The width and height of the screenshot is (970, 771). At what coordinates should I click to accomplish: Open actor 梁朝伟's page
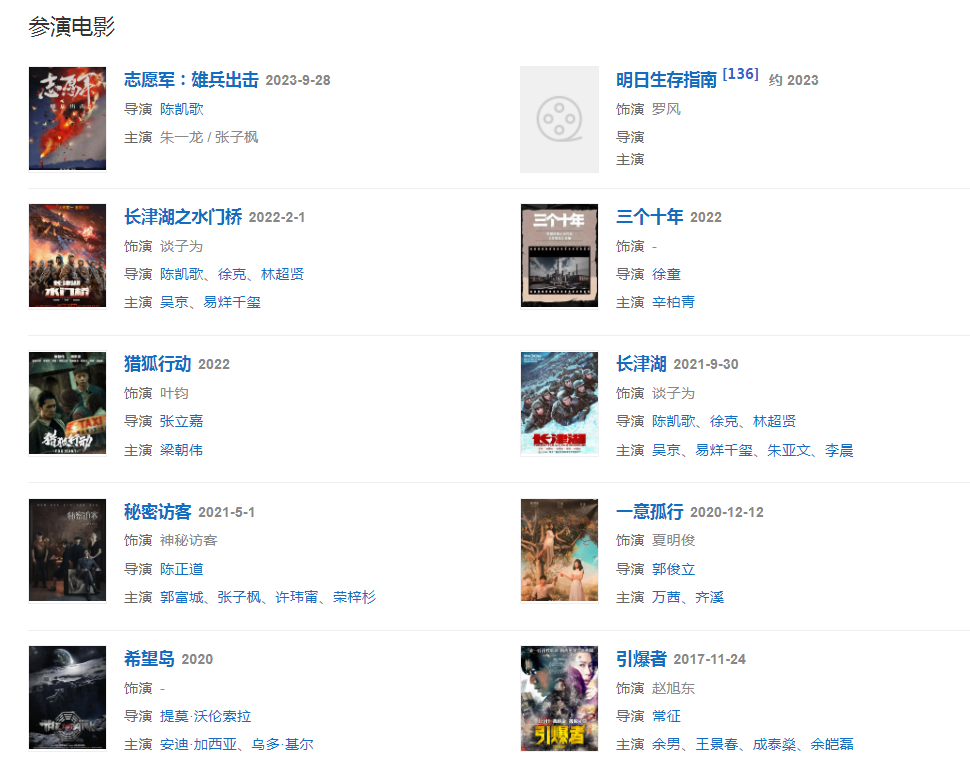[x=181, y=450]
